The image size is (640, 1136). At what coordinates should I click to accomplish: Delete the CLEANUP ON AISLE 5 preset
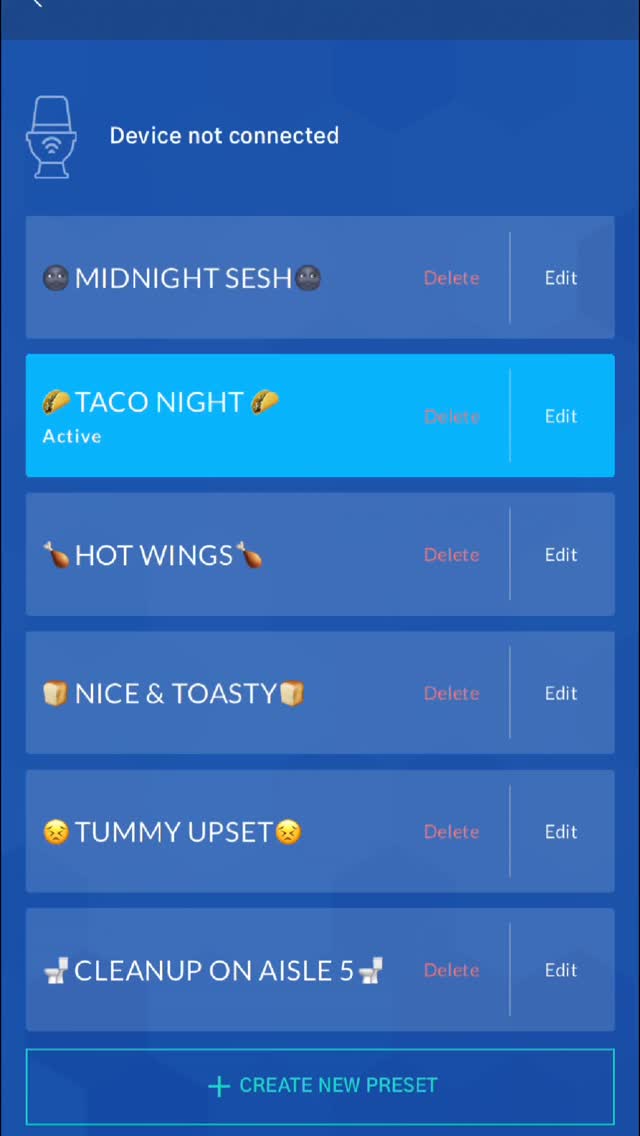point(452,970)
